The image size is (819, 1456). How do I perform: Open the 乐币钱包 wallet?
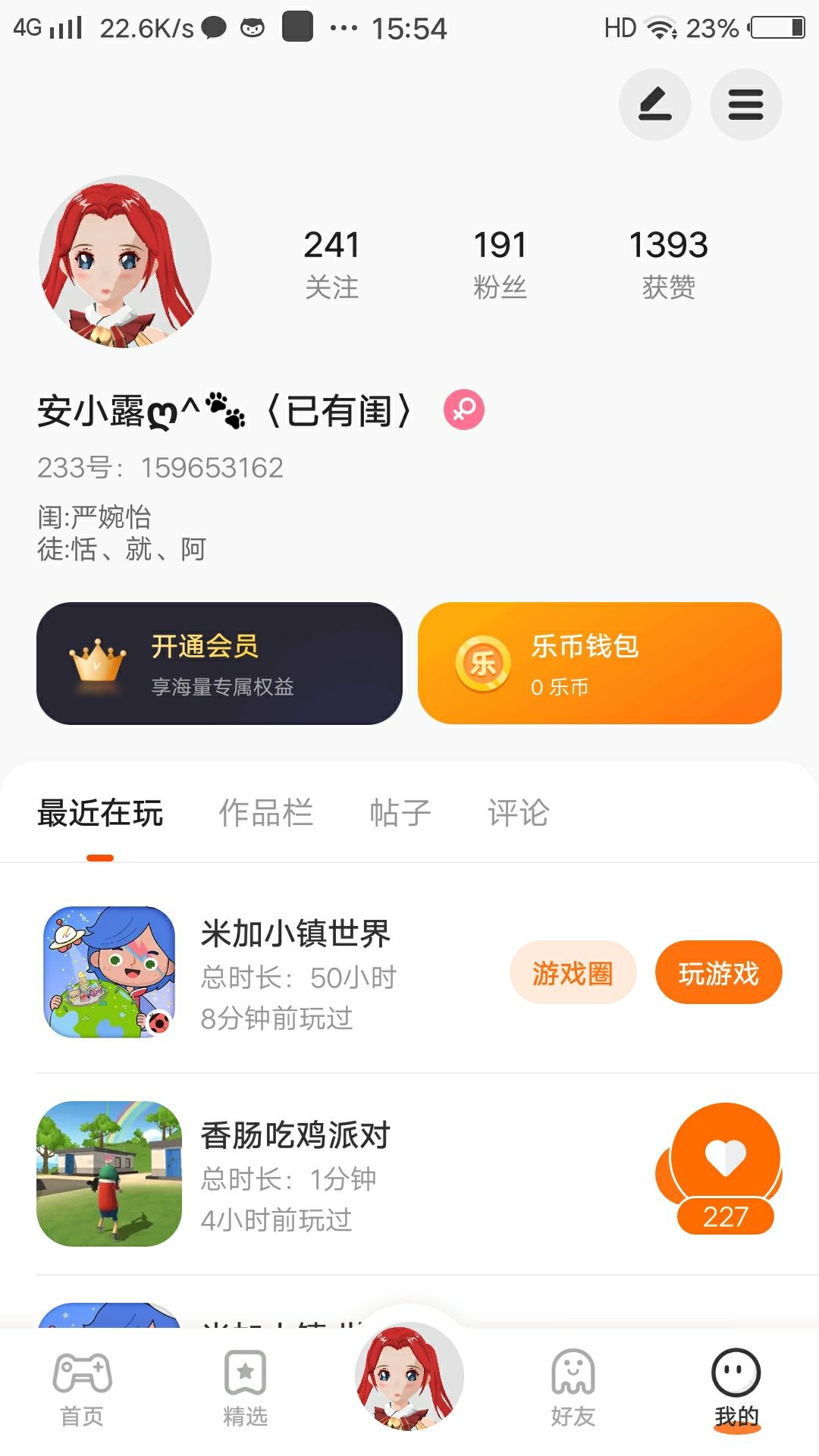(599, 664)
